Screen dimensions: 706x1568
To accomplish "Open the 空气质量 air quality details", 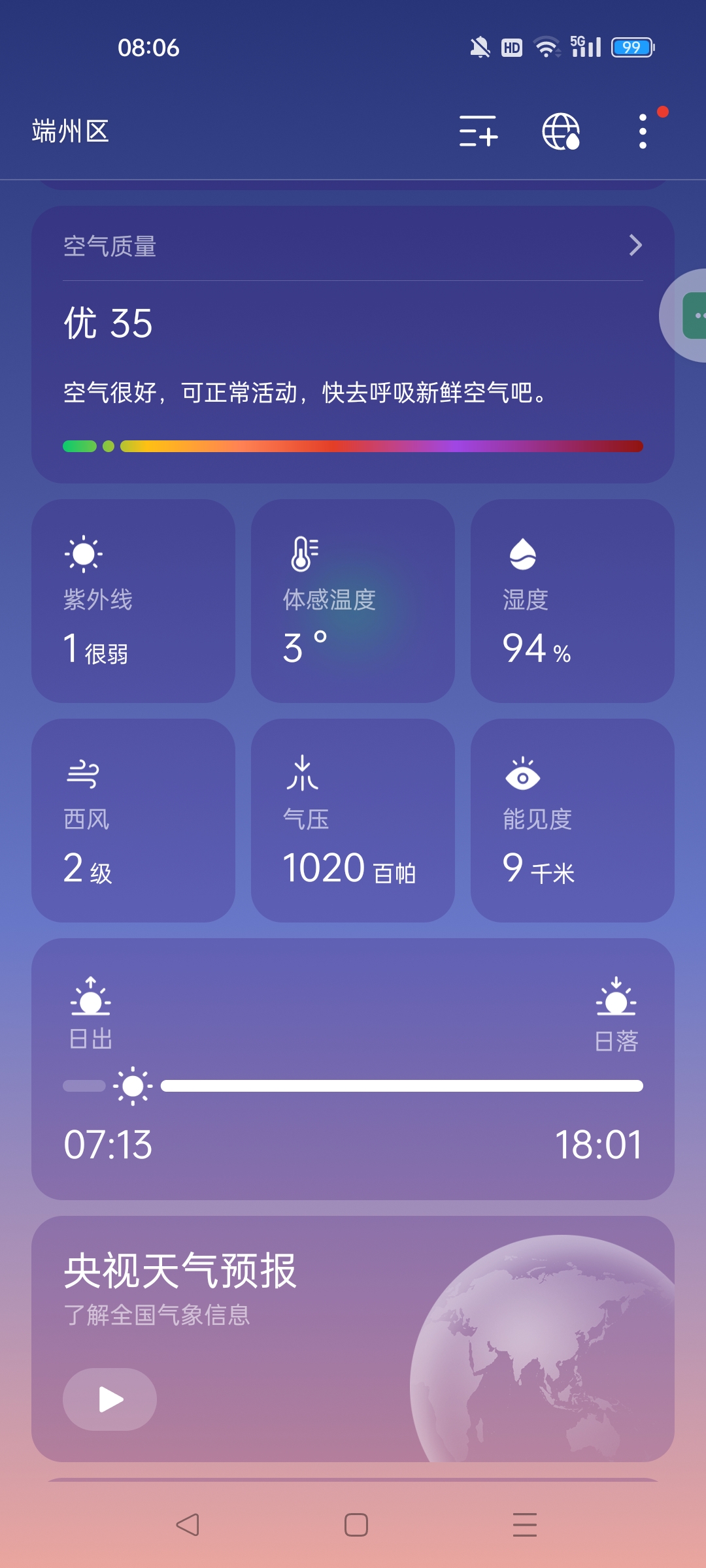I will [353, 246].
